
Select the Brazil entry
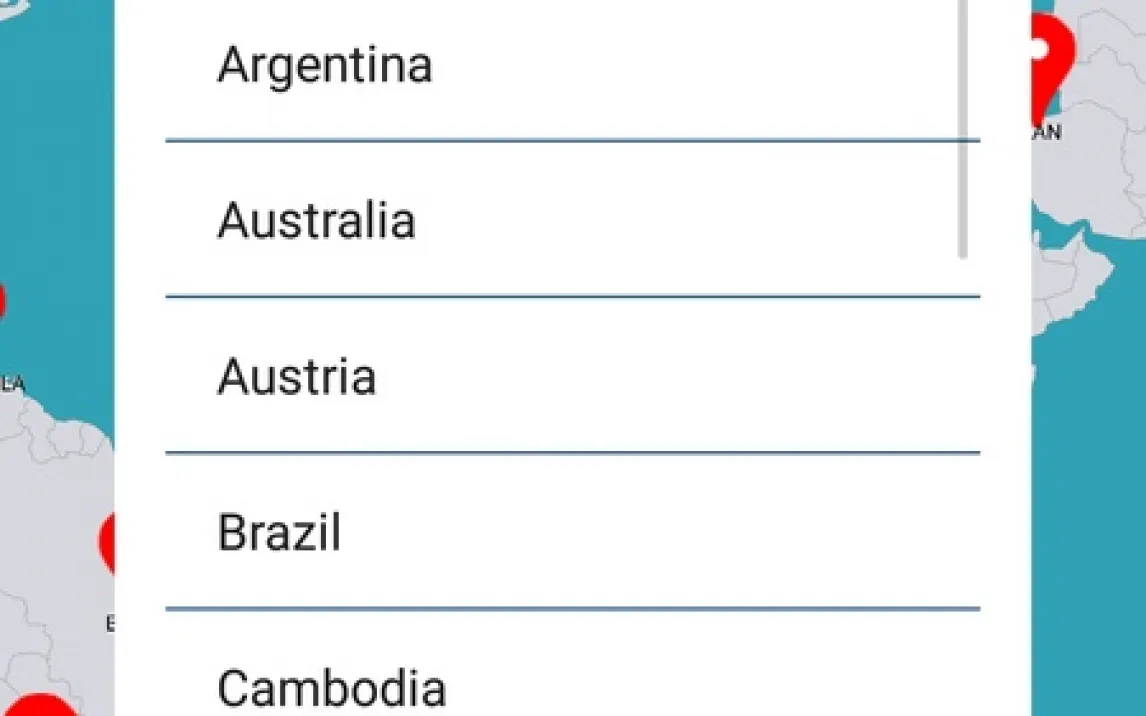pyautogui.click(x=279, y=533)
